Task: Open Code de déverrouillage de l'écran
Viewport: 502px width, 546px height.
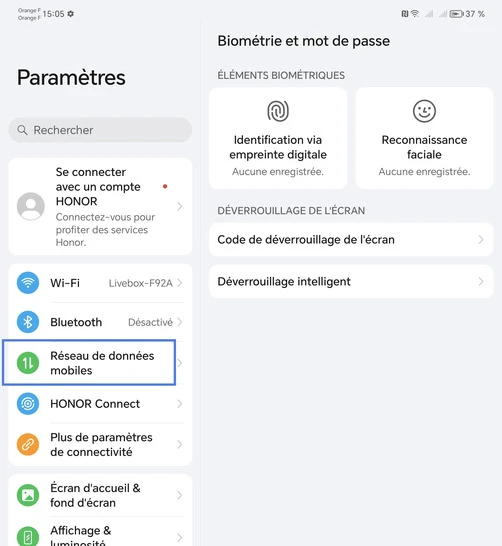Action: tap(351, 240)
